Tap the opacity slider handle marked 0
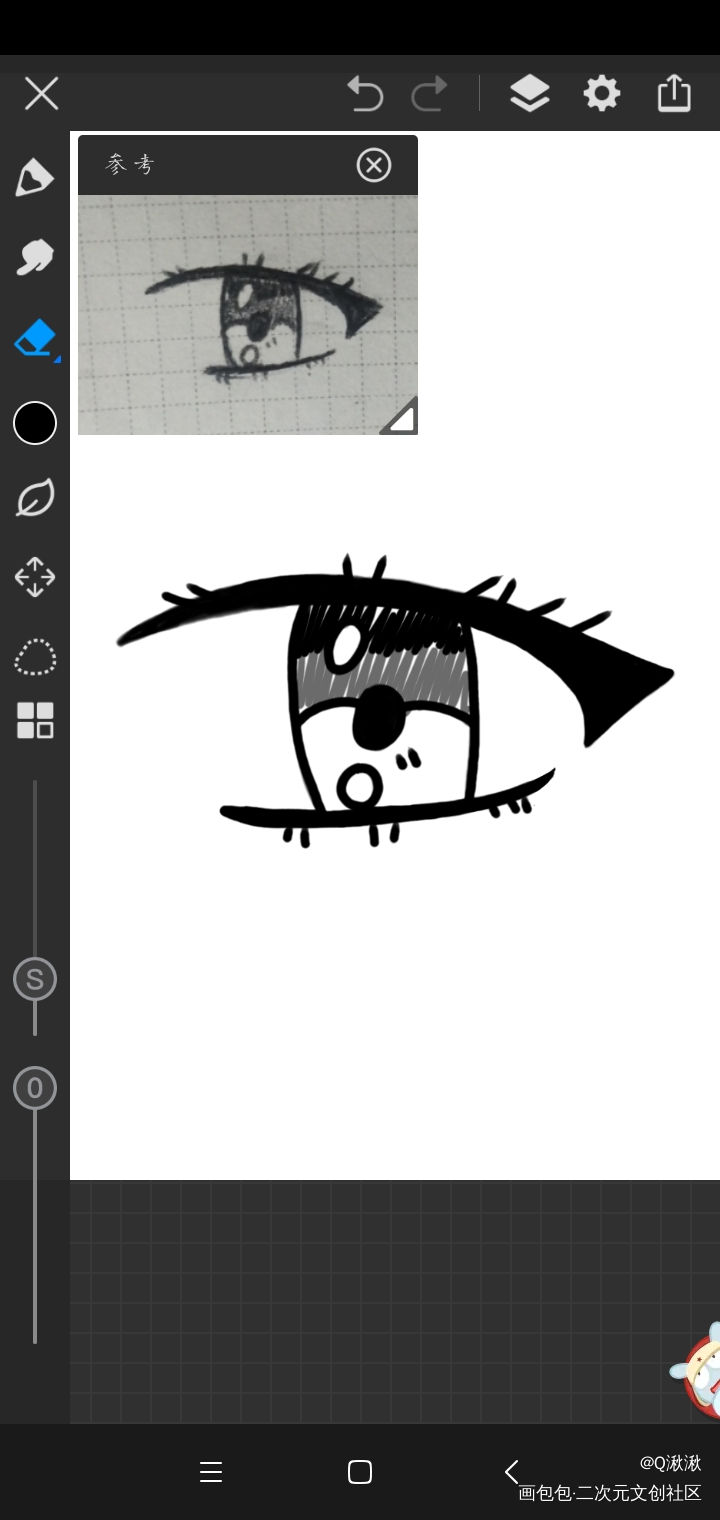 pyautogui.click(x=35, y=1088)
